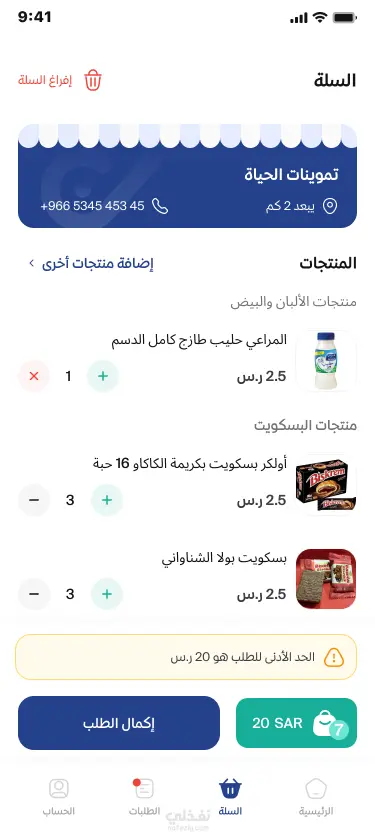Increase quantity of Almarai fresh milk

pyautogui.click(x=103, y=376)
